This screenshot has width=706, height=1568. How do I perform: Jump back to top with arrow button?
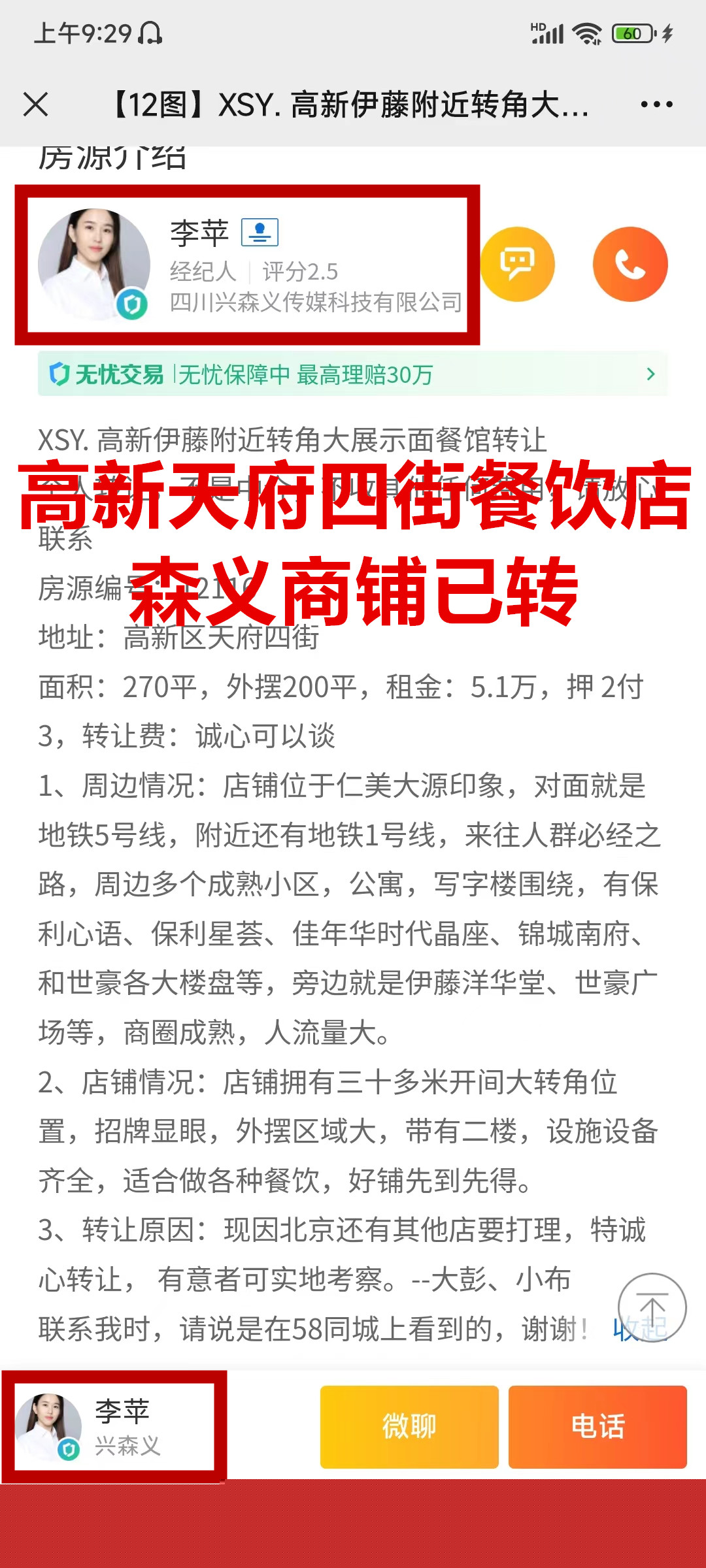click(x=652, y=1307)
